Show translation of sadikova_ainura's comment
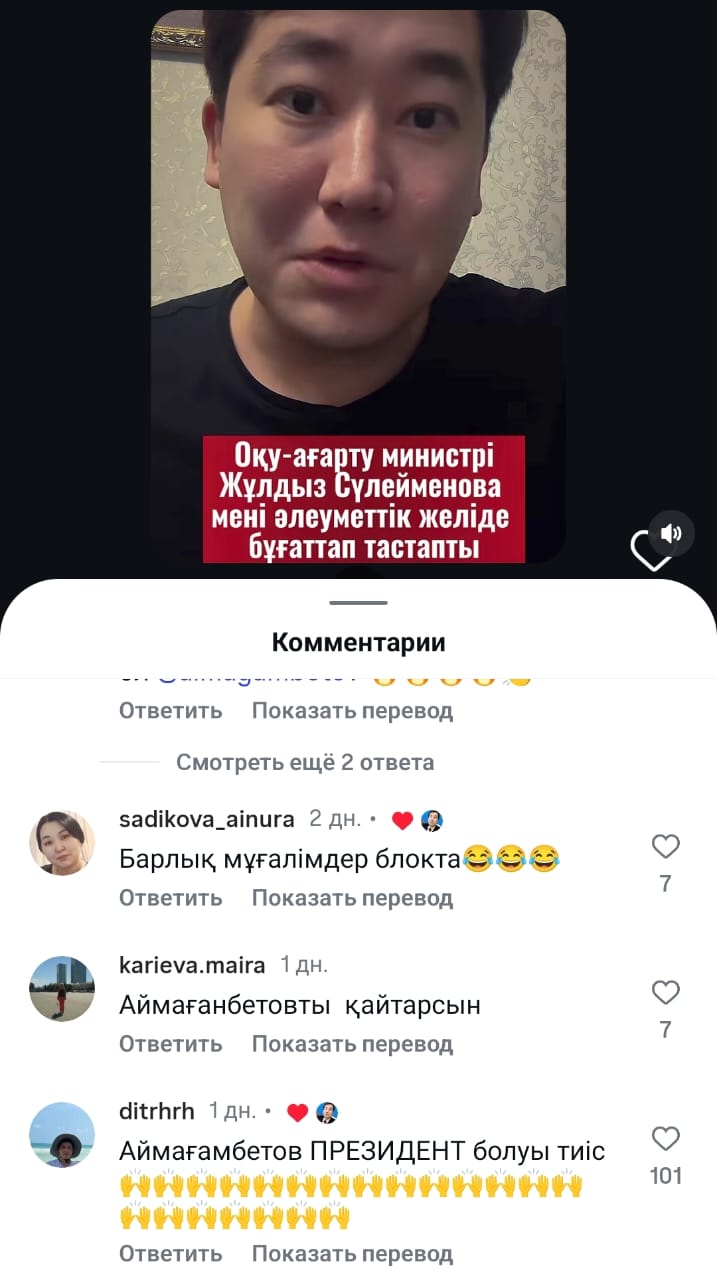Screen dimensions: 717x1280 click(352, 898)
